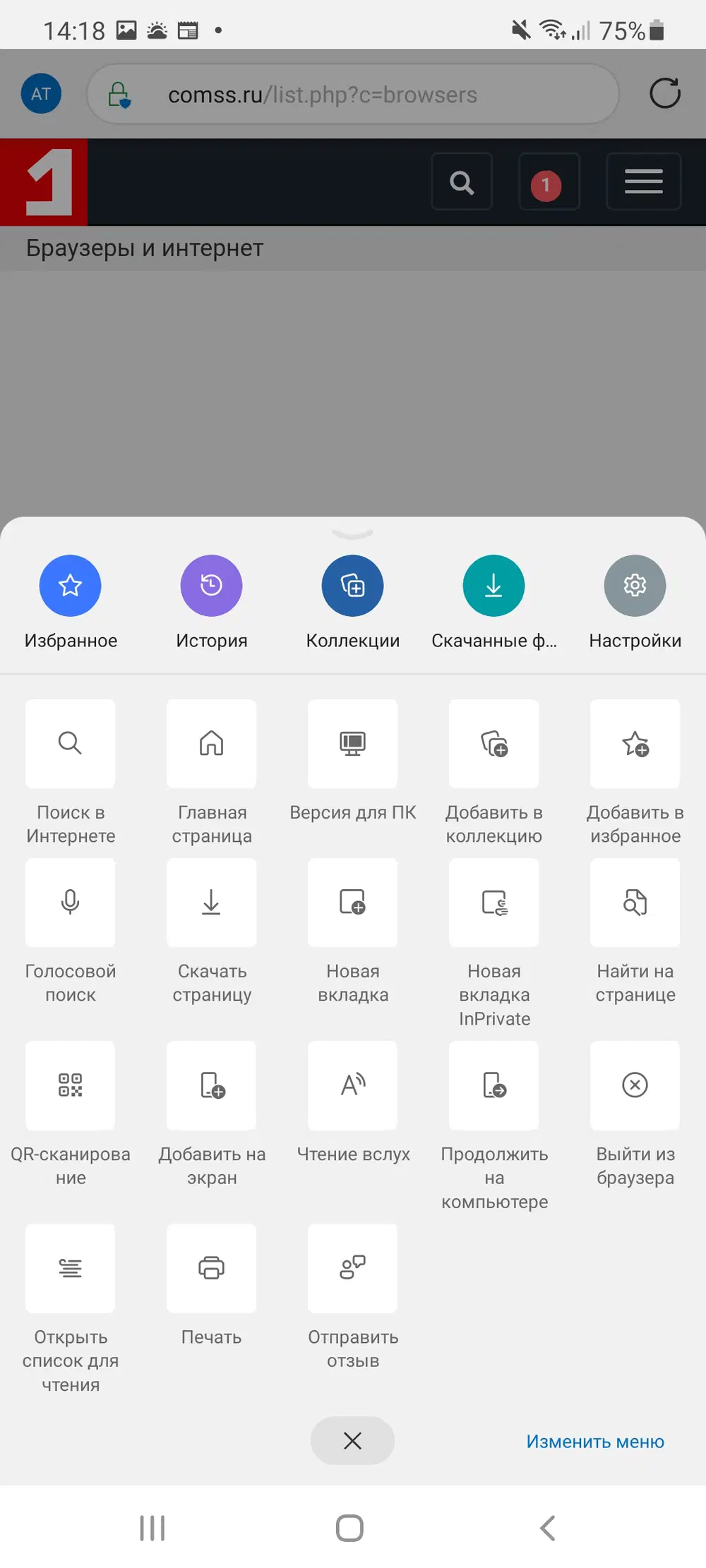
Task: Start Голосовой поиск
Action: tap(70, 903)
